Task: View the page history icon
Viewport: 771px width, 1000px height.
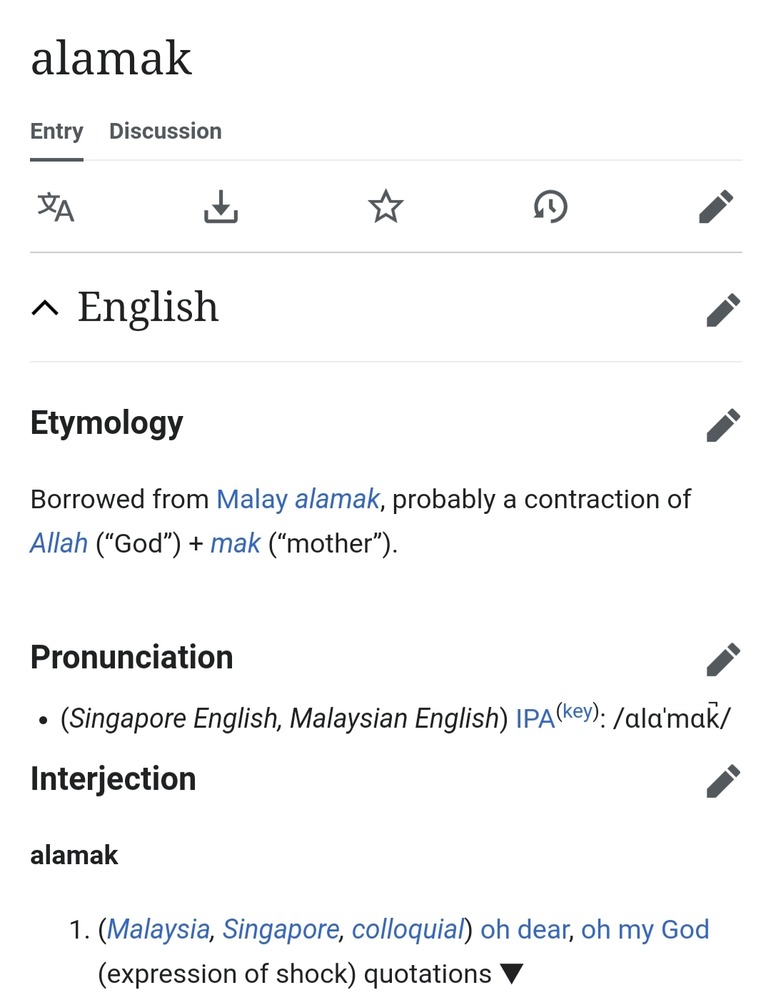Action: (x=550, y=207)
